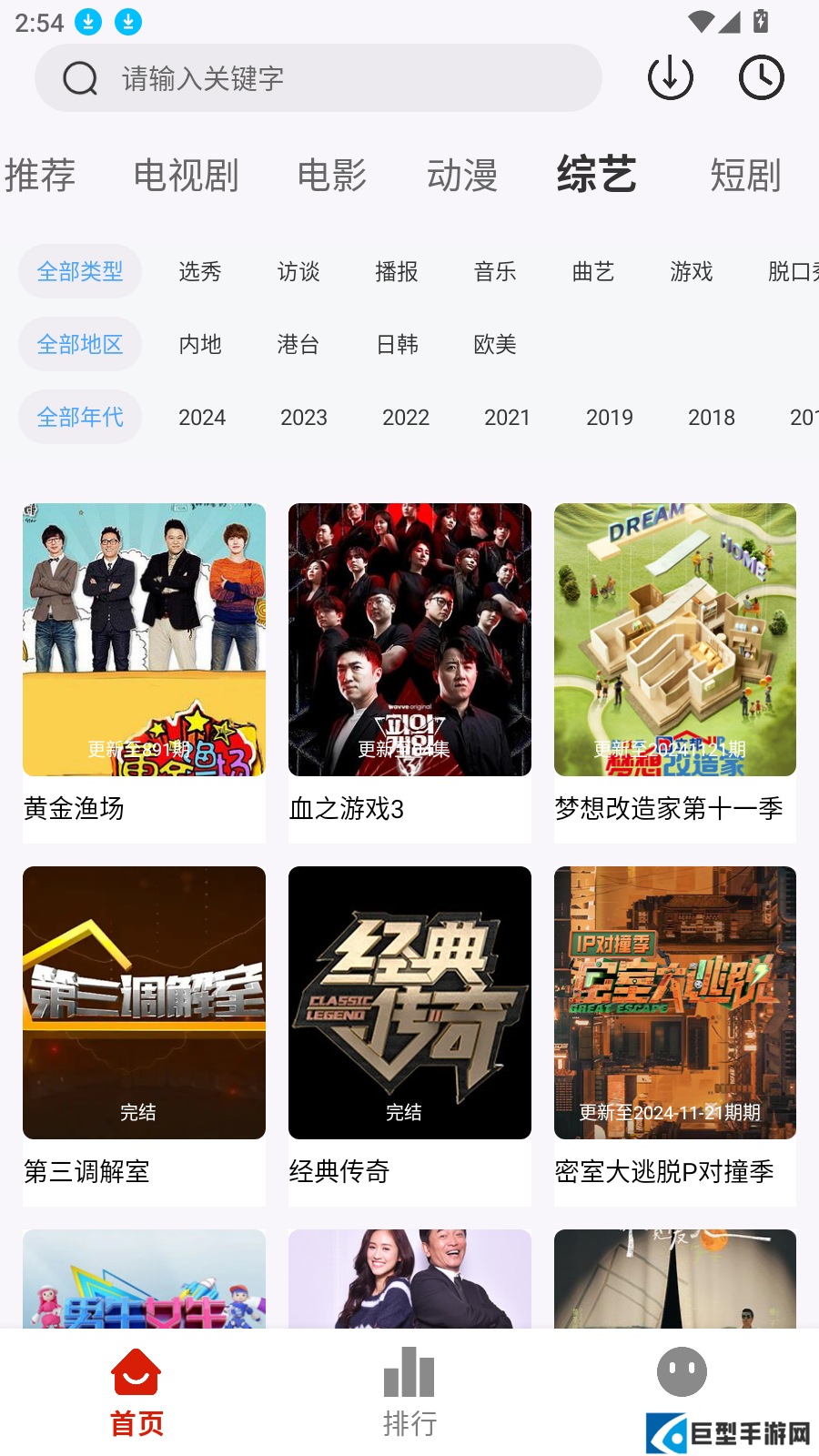Select the 音乐 category filter
This screenshot has height=1456, width=819.
click(494, 271)
